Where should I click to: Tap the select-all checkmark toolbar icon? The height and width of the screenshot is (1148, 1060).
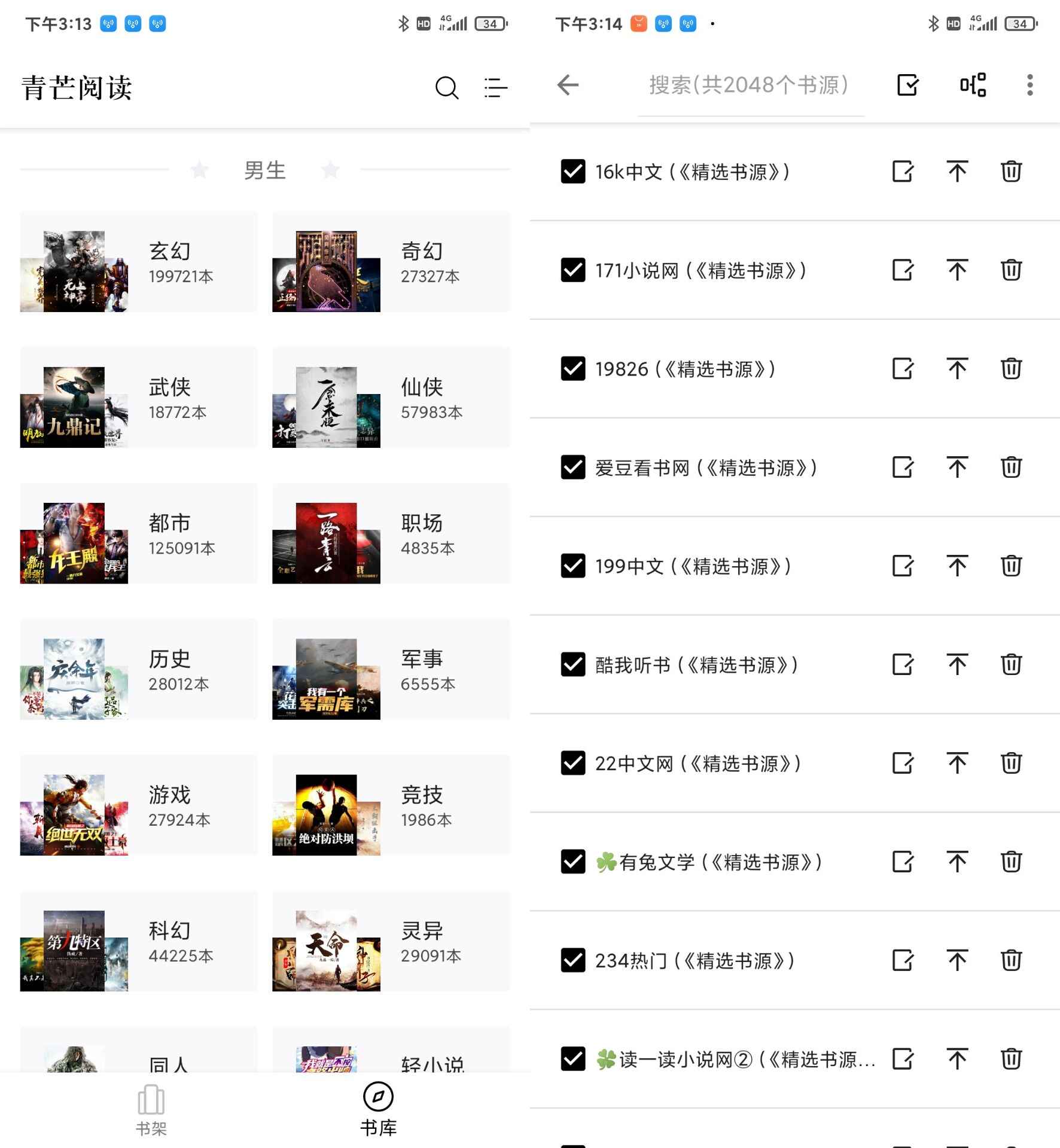tap(907, 85)
